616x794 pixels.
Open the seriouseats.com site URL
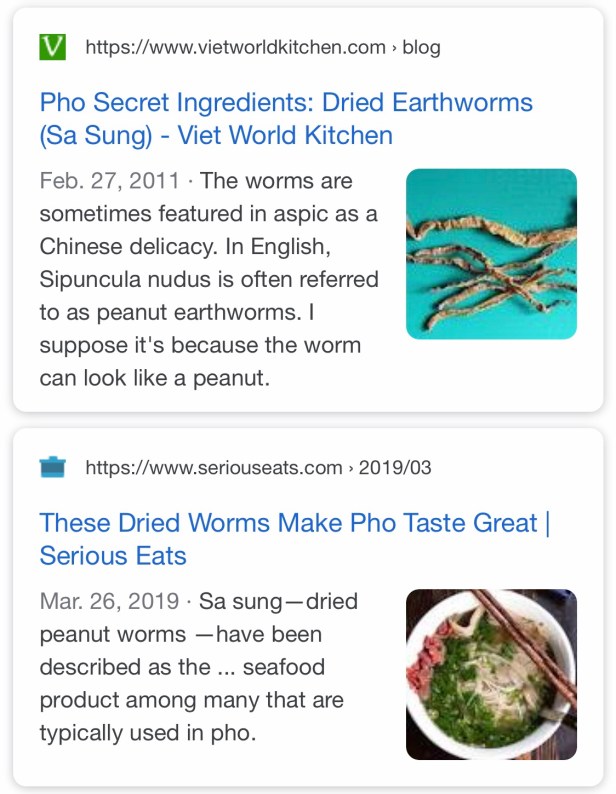[258, 467]
